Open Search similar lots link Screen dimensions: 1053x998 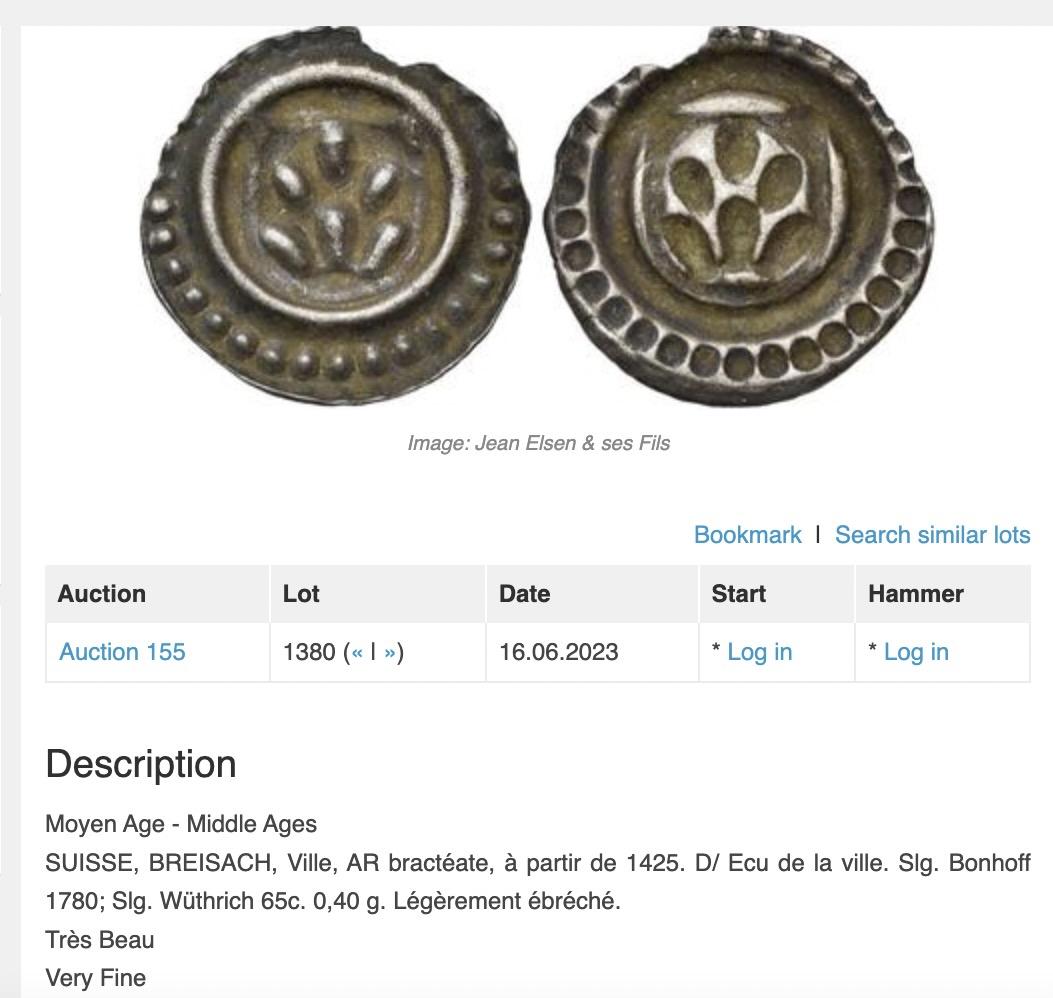tap(932, 535)
